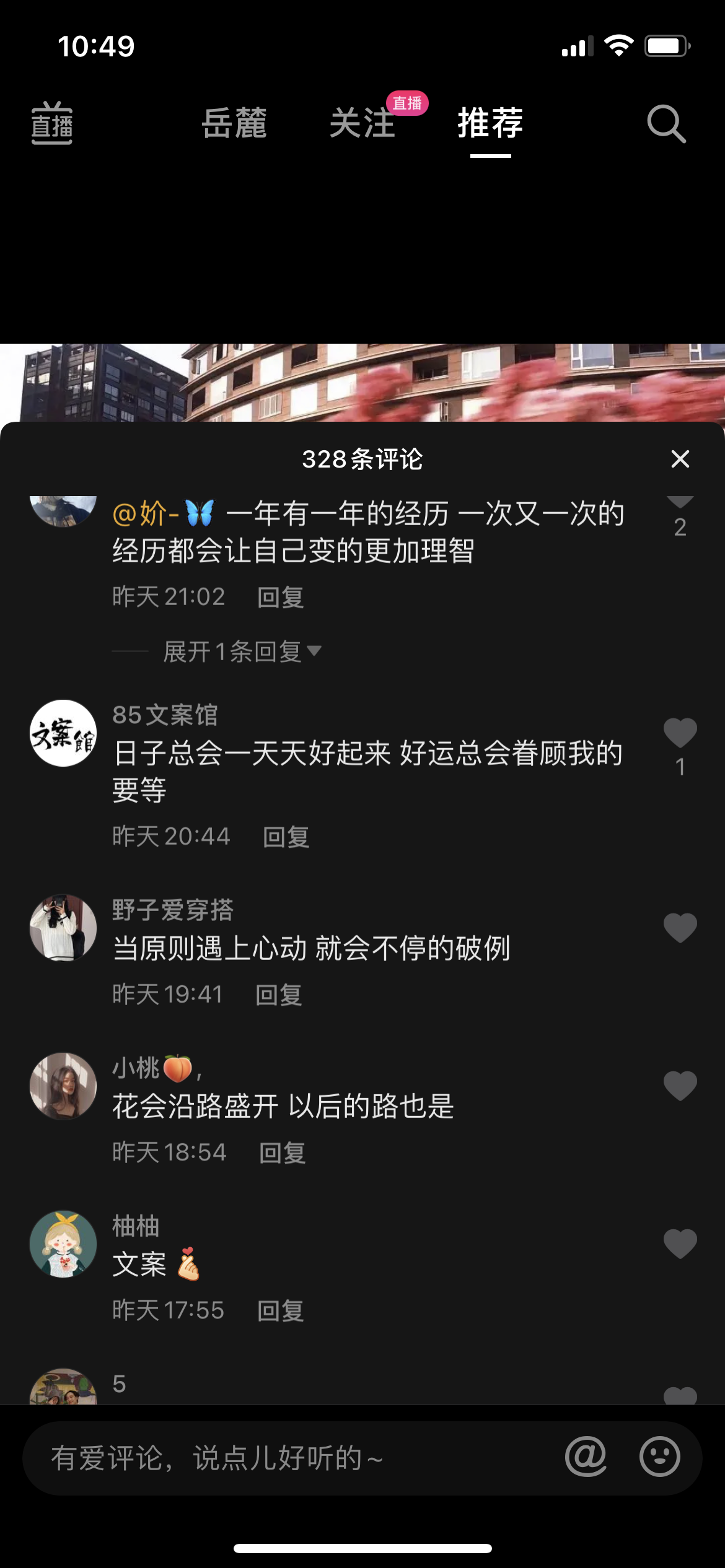This screenshot has width=725, height=1568.
Task: Open the disclosure arrow beside 展开1条回复 text
Action: pos(315,652)
